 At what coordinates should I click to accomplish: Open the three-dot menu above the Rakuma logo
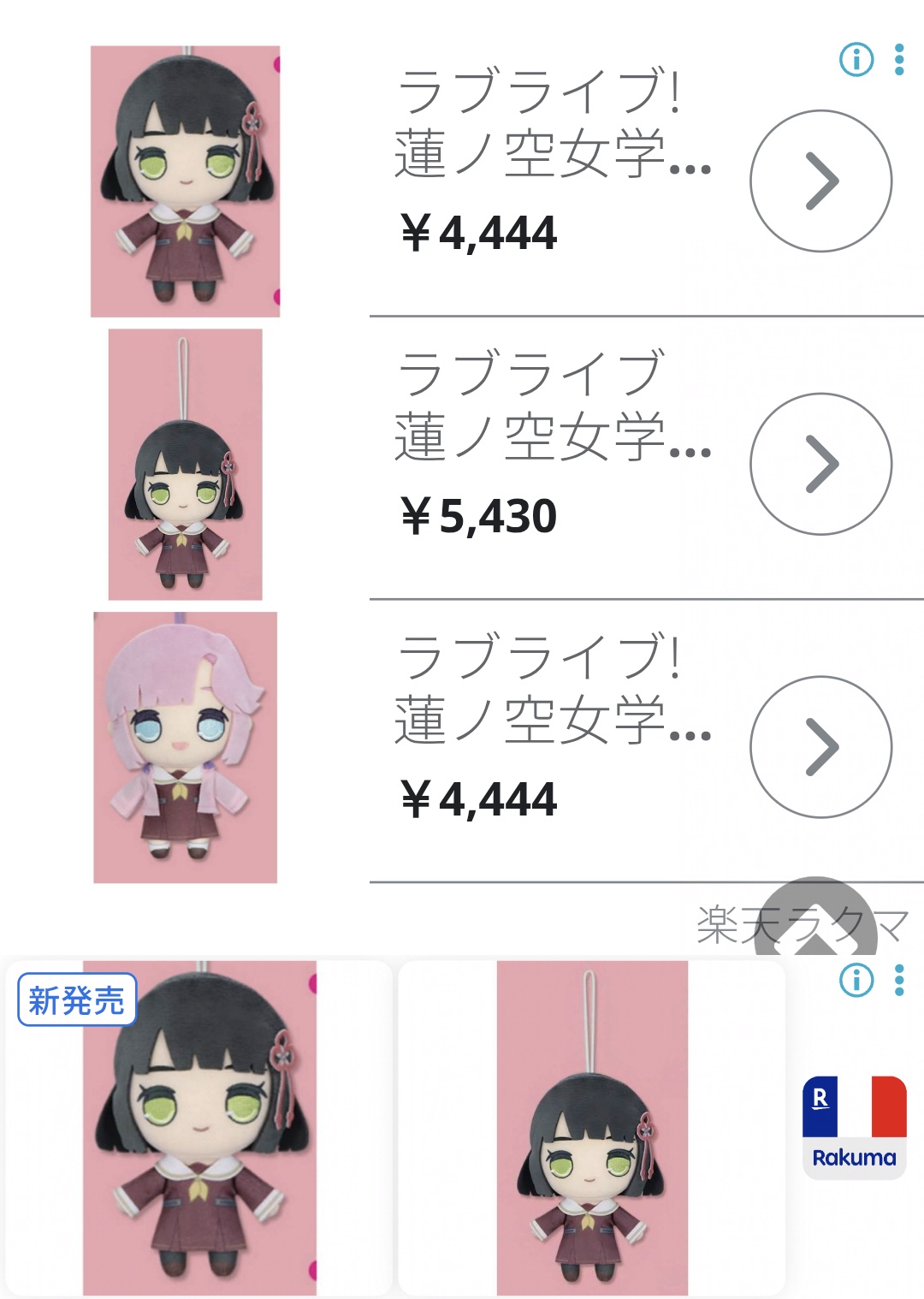899,980
